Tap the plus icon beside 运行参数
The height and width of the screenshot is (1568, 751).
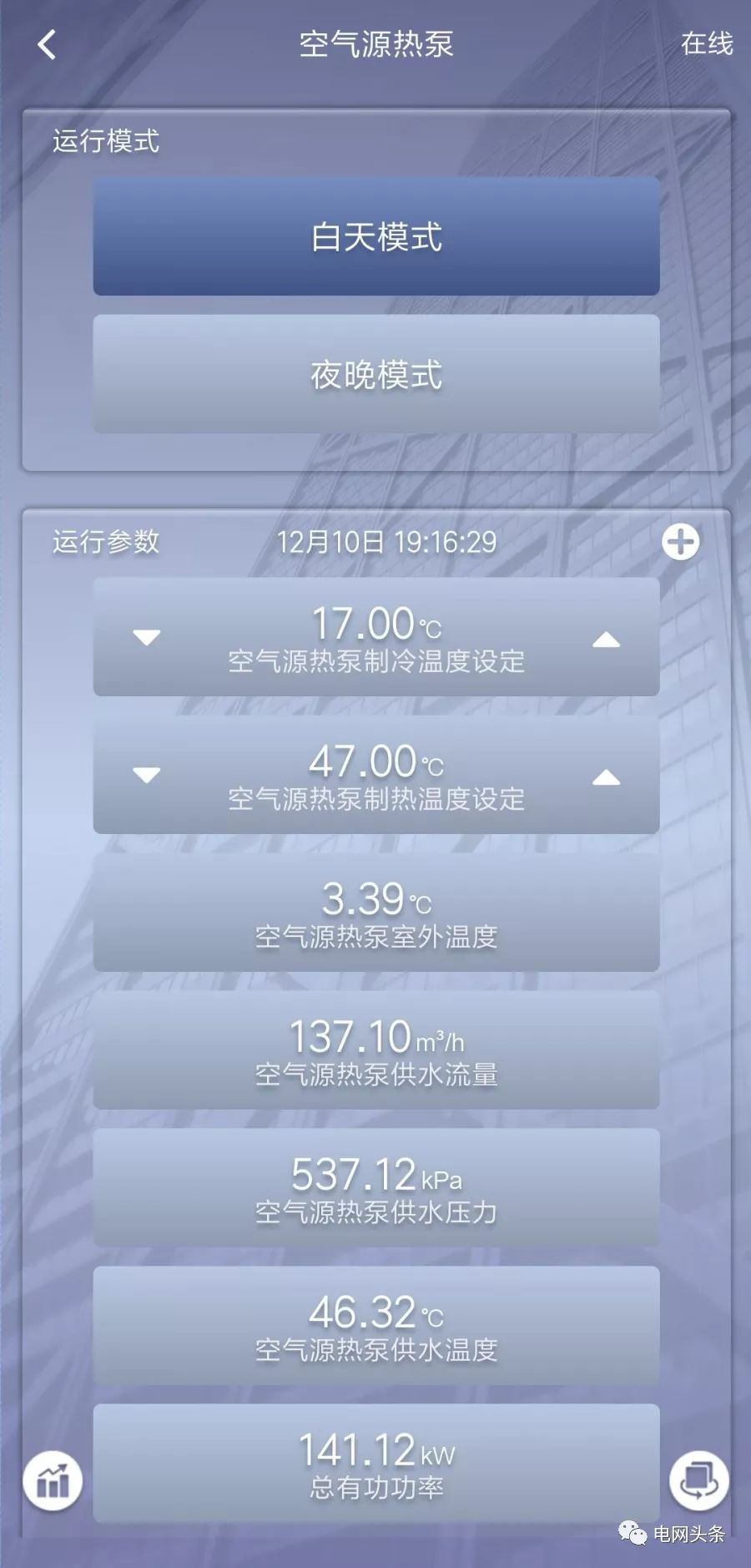coord(680,542)
